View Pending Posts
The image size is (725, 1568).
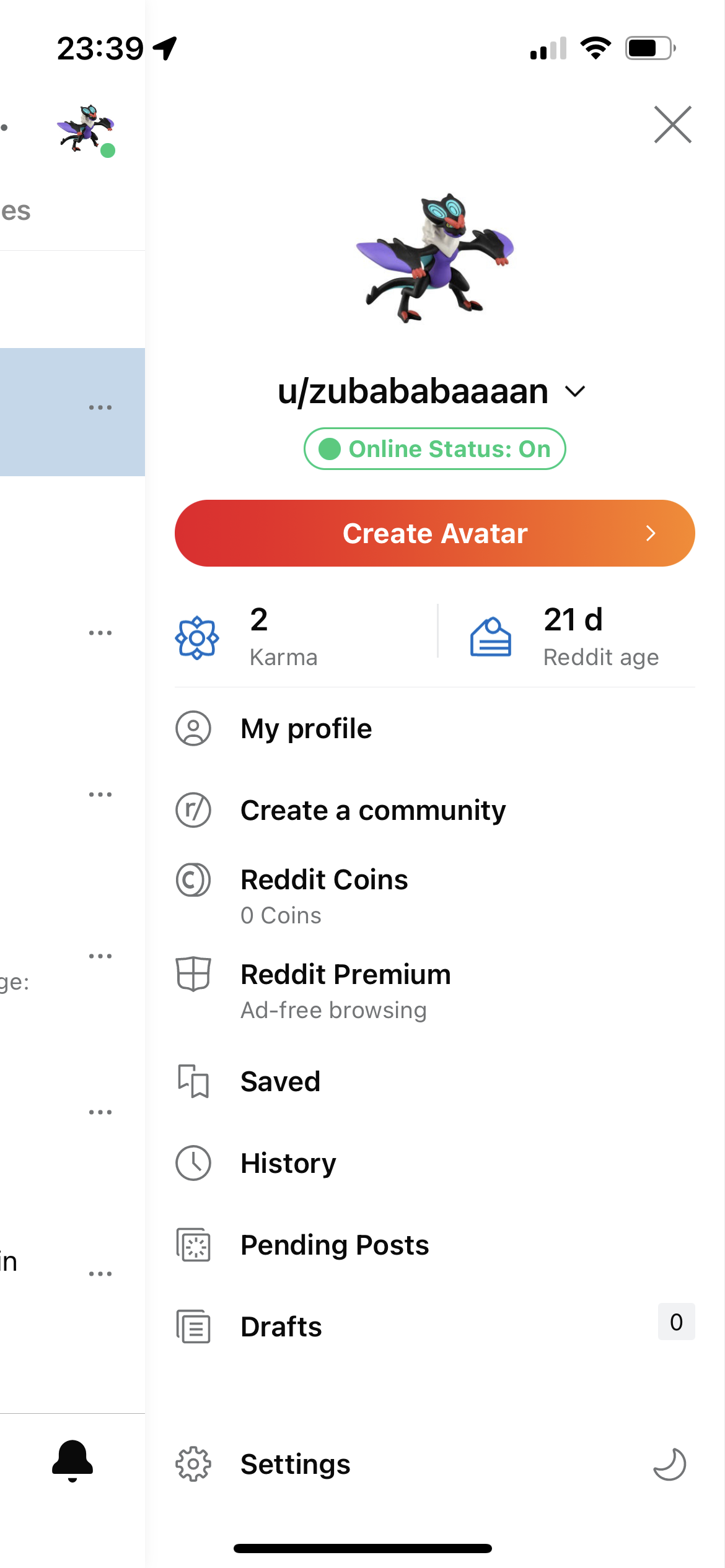[434, 1245]
